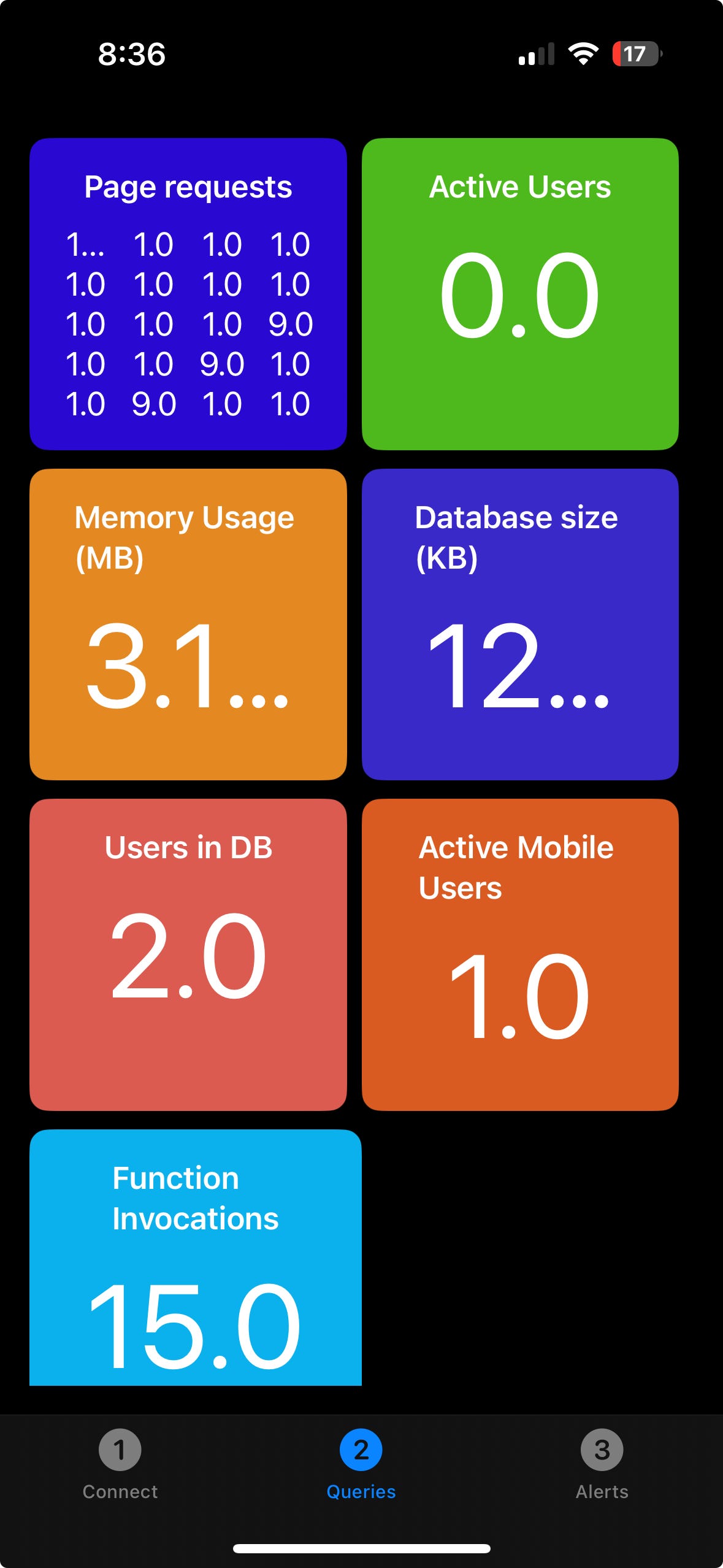The image size is (723, 1568).
Task: Tap the Wi-Fi status icon
Action: (x=582, y=55)
